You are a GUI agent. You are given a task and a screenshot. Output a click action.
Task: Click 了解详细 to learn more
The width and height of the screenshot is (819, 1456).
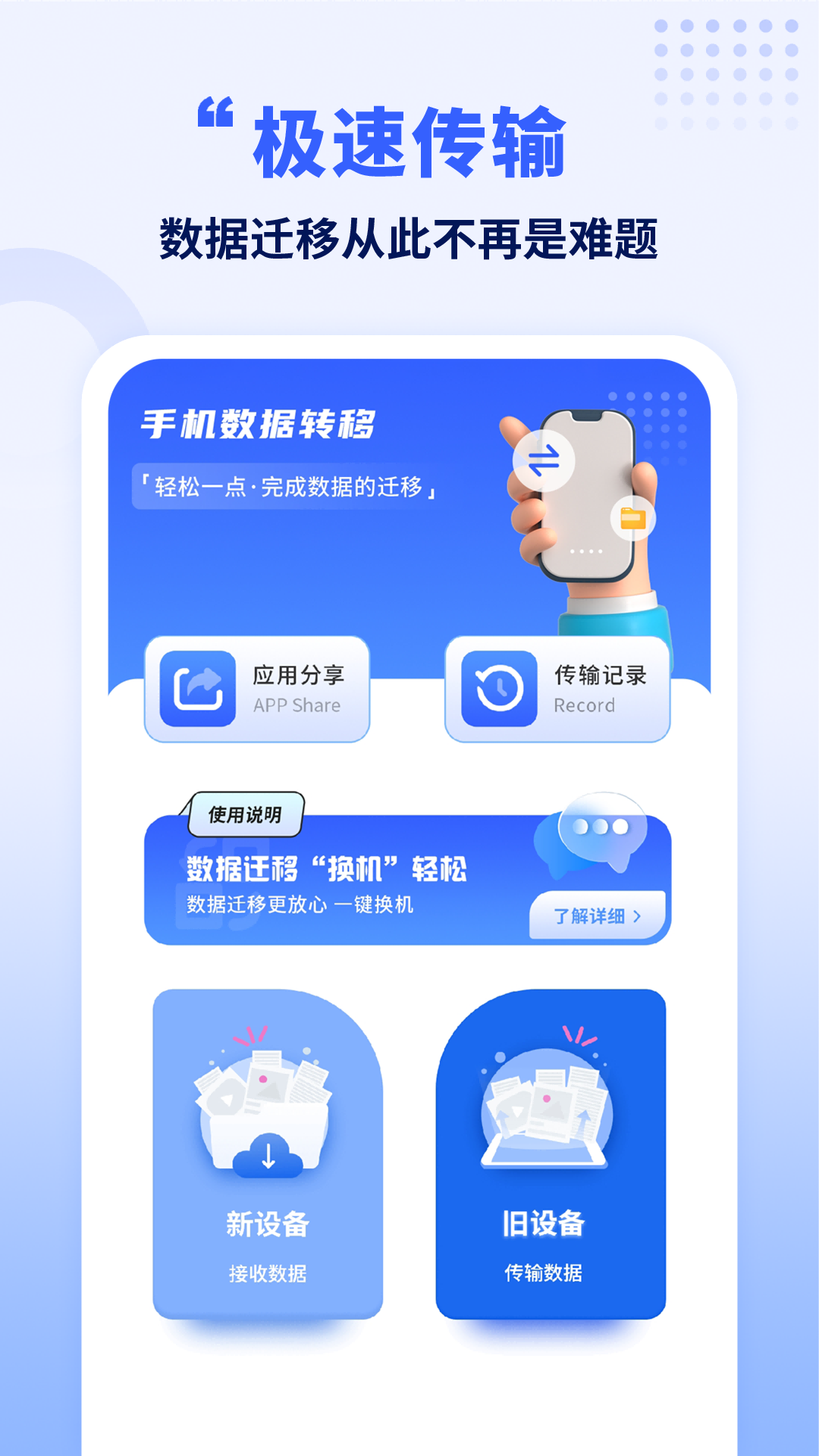pos(595,915)
